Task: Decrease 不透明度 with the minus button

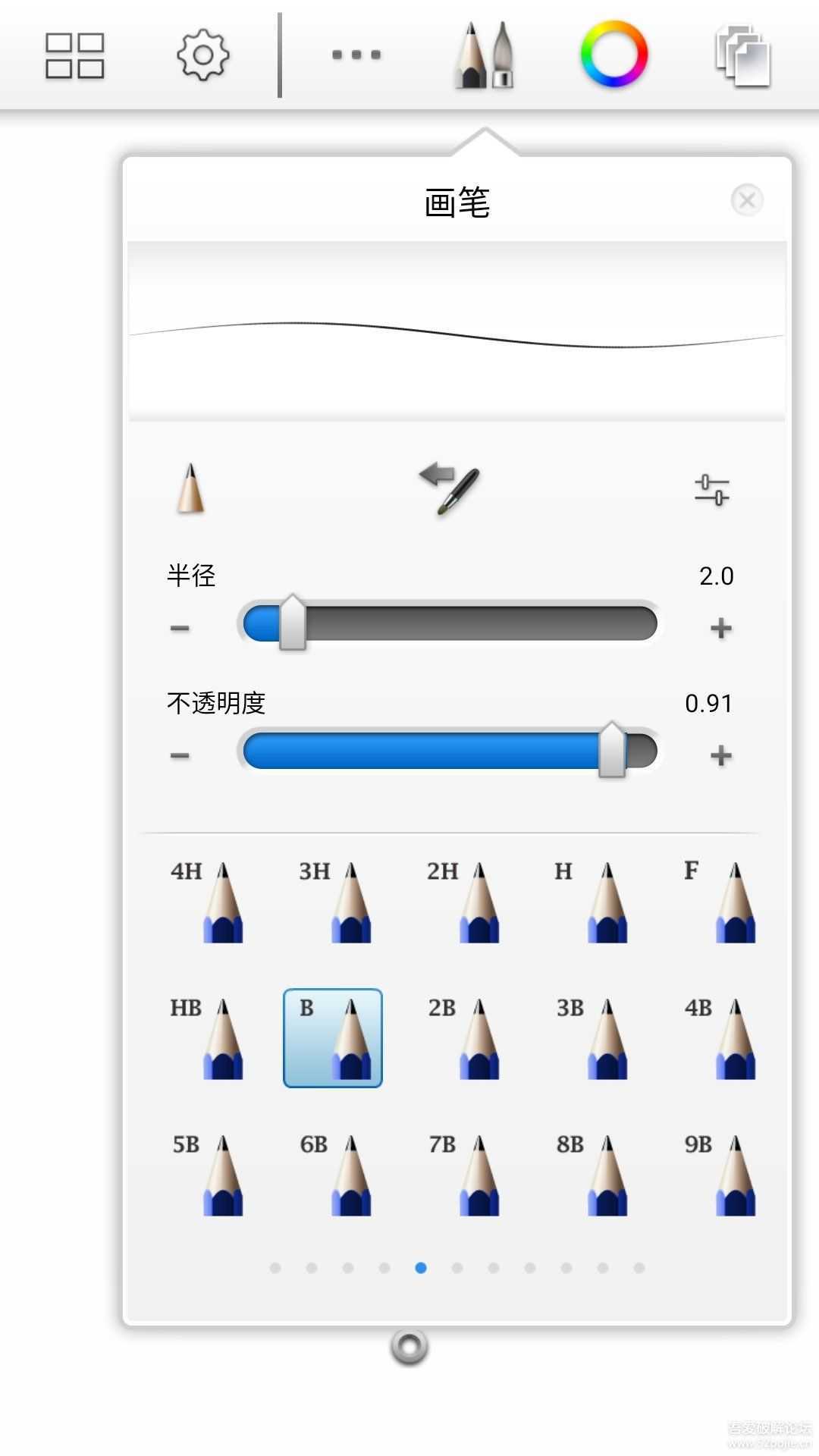Action: tap(179, 754)
